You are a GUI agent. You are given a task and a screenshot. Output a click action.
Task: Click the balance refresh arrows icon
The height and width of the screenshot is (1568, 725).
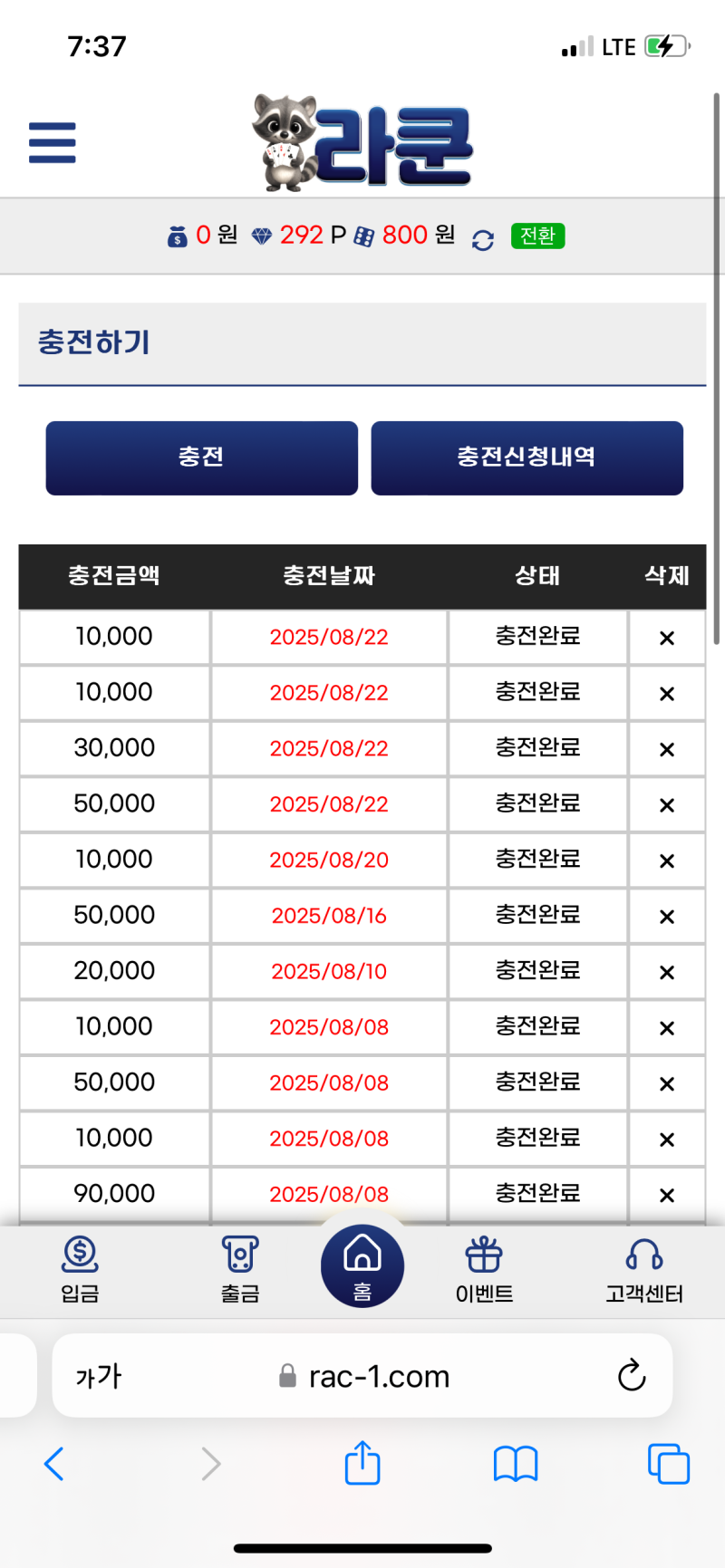pos(482,238)
